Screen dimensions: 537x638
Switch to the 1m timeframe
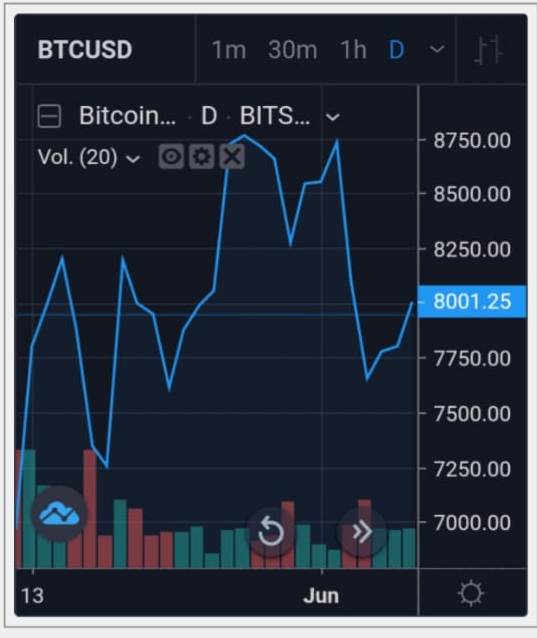pos(229,50)
